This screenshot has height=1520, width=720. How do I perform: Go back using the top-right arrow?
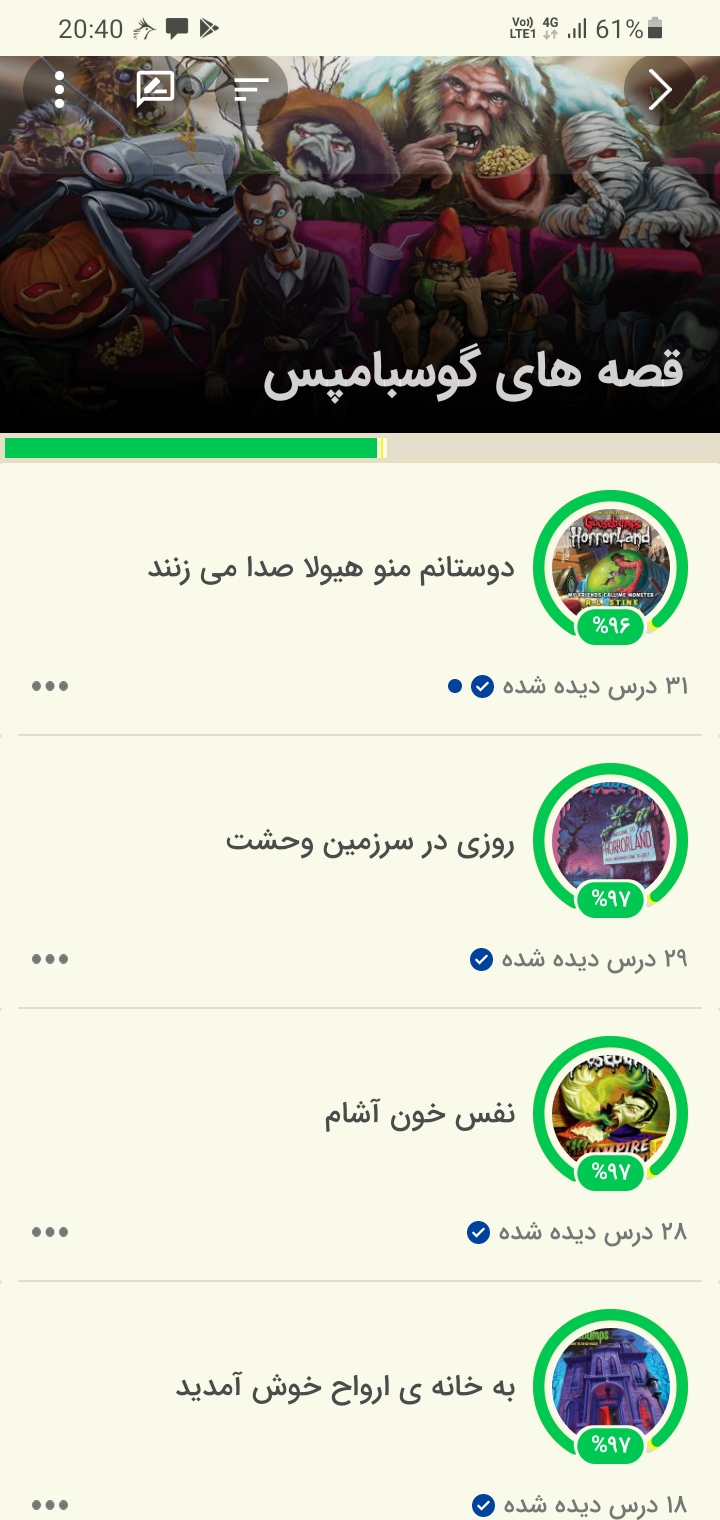[x=661, y=90]
